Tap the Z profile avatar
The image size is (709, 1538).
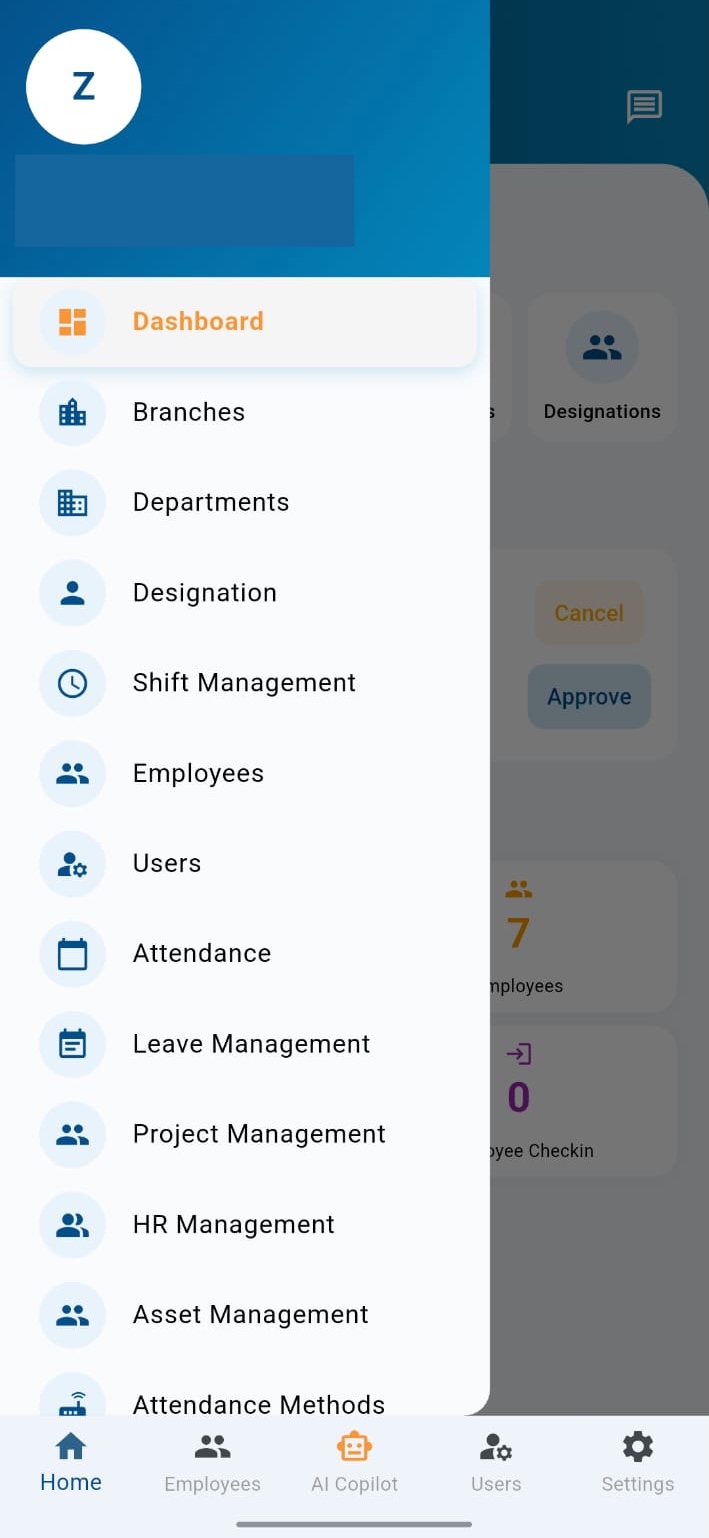83,87
